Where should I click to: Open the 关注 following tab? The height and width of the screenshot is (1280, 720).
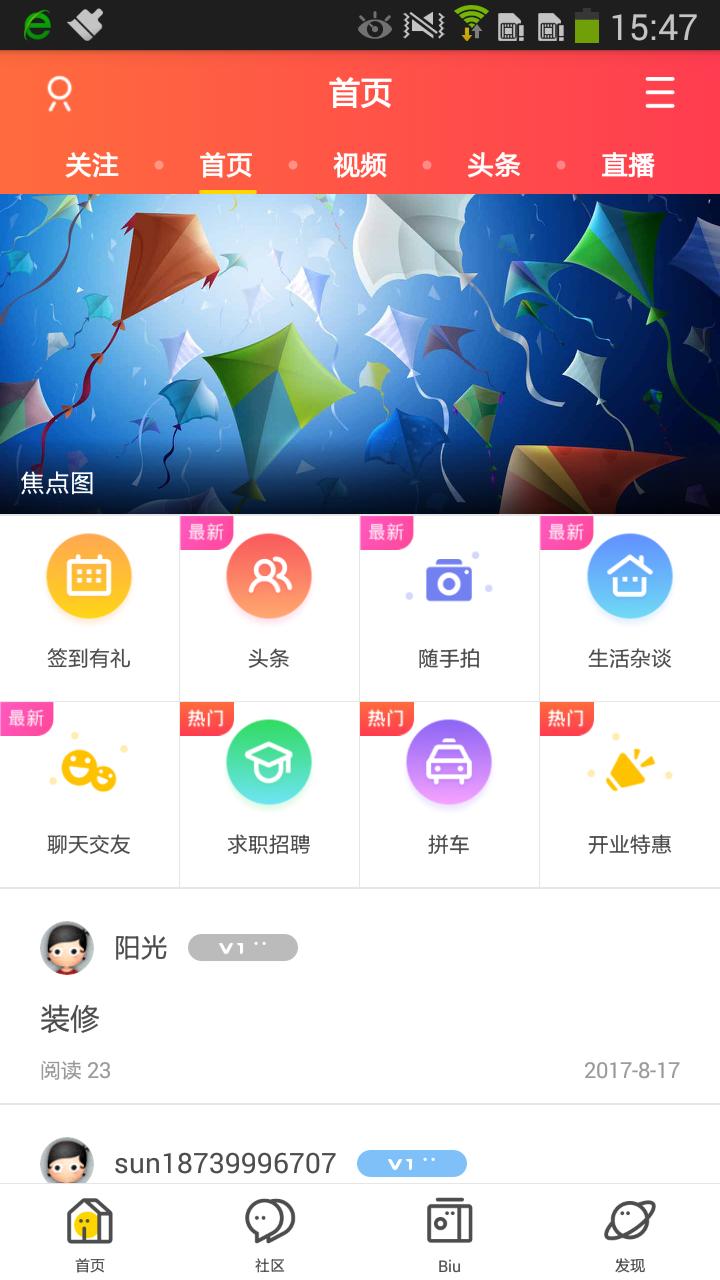click(x=91, y=166)
